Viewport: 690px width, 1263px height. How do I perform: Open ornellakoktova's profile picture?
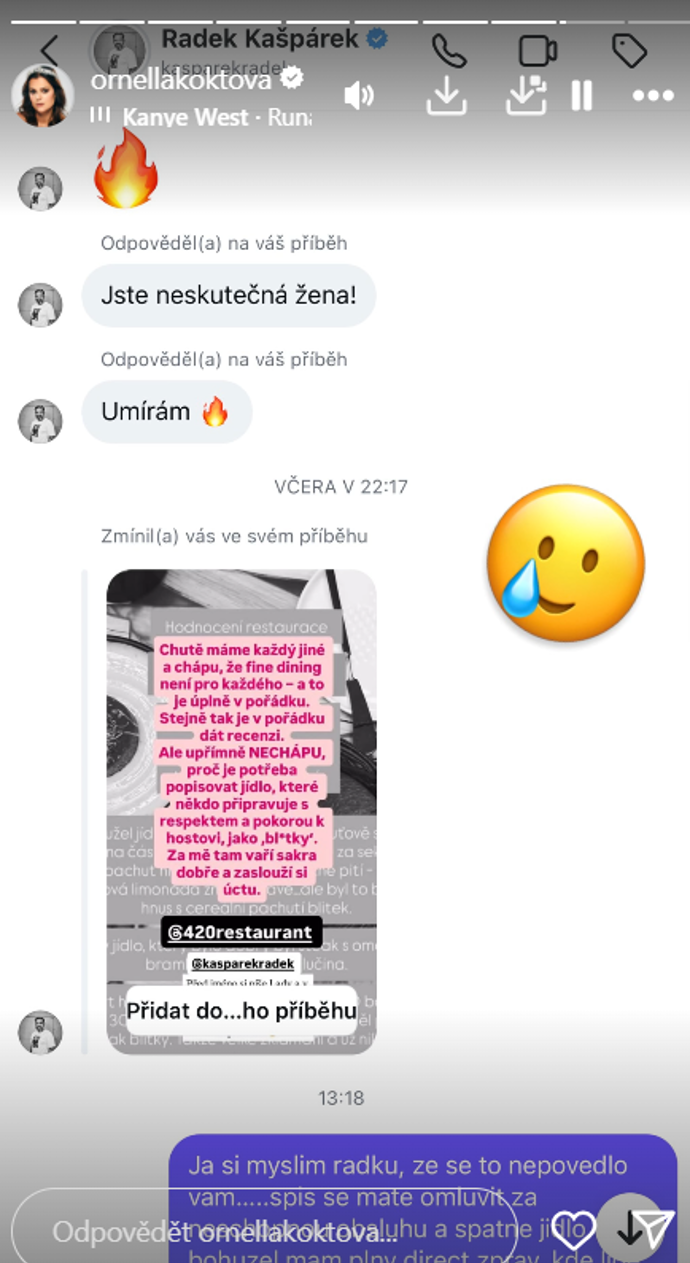[x=42, y=96]
